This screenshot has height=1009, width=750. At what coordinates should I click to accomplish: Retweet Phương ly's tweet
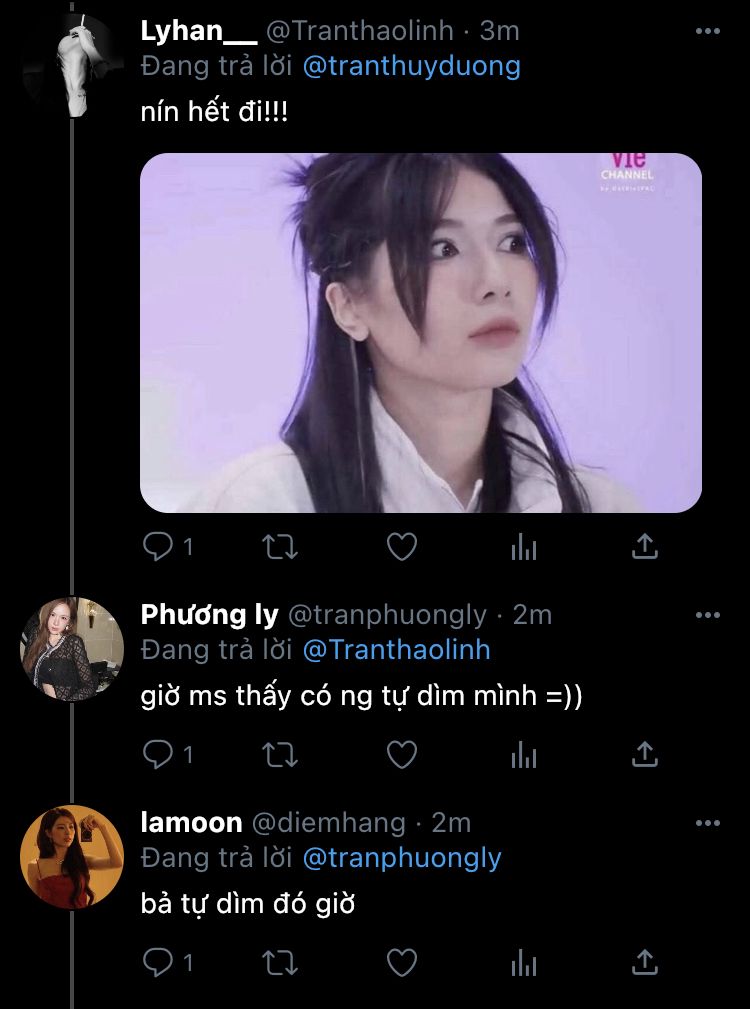pos(280,754)
